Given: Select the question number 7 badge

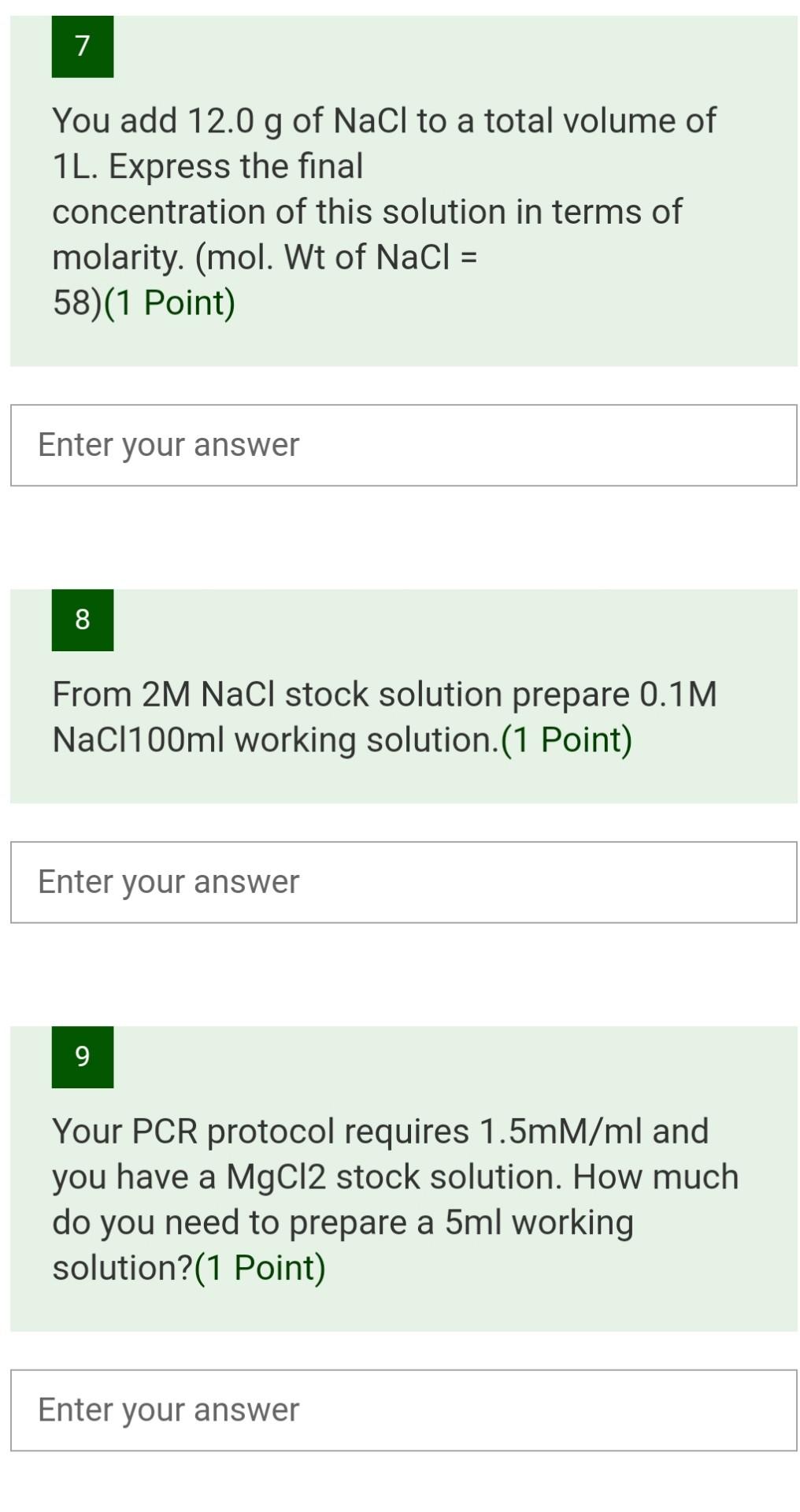Looking at the screenshot, I should pyautogui.click(x=81, y=45).
